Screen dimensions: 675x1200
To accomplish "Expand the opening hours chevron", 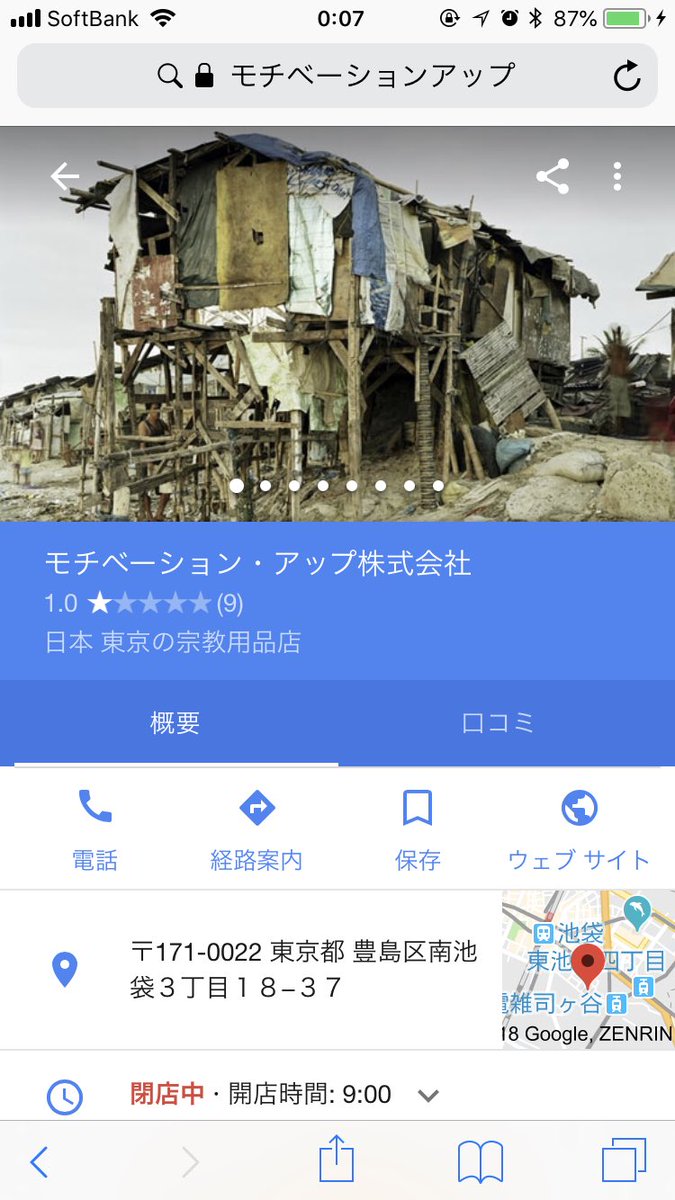I will [x=428, y=1095].
